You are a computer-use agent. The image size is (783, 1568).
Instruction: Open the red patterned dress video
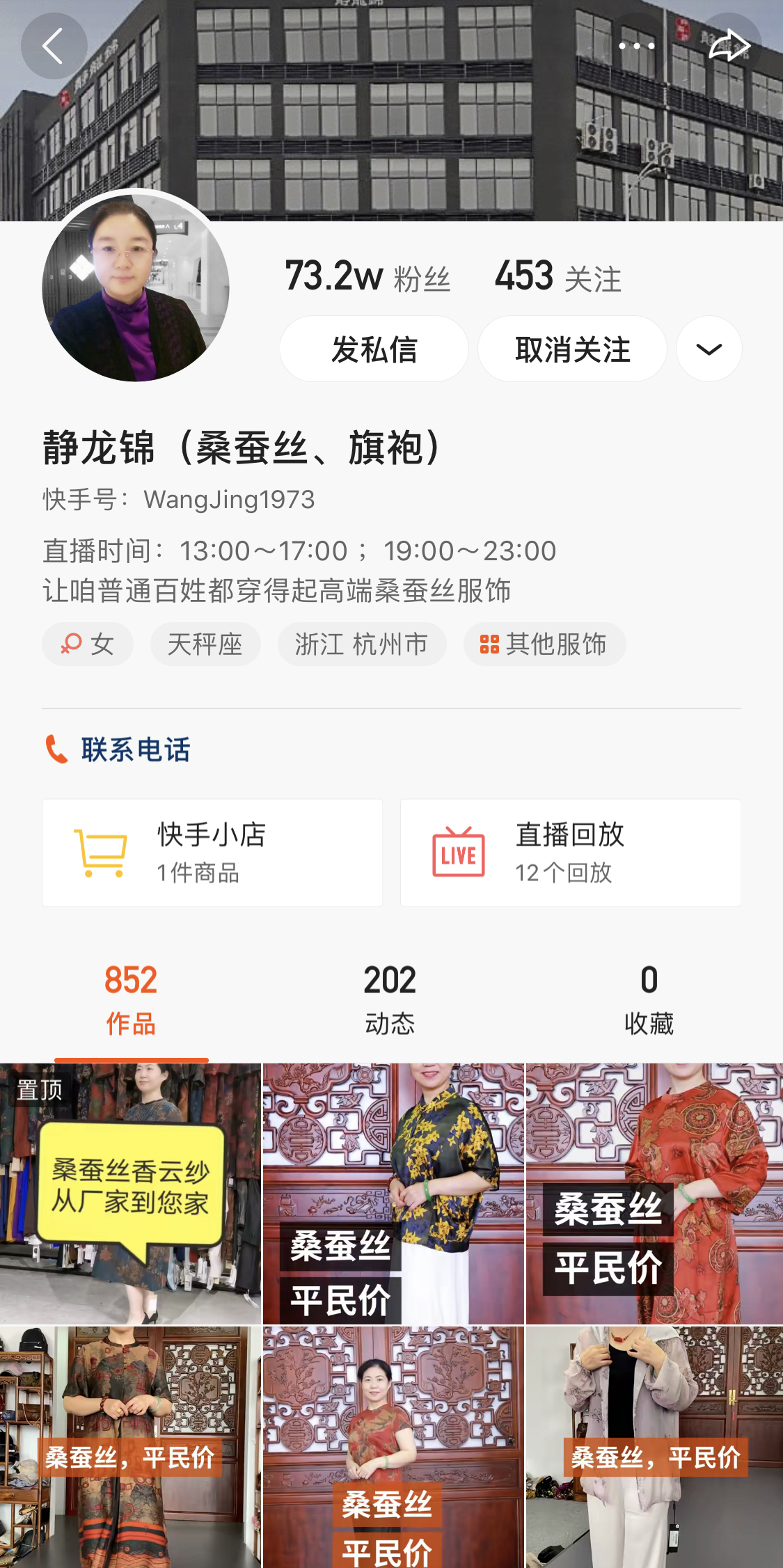tap(654, 1193)
